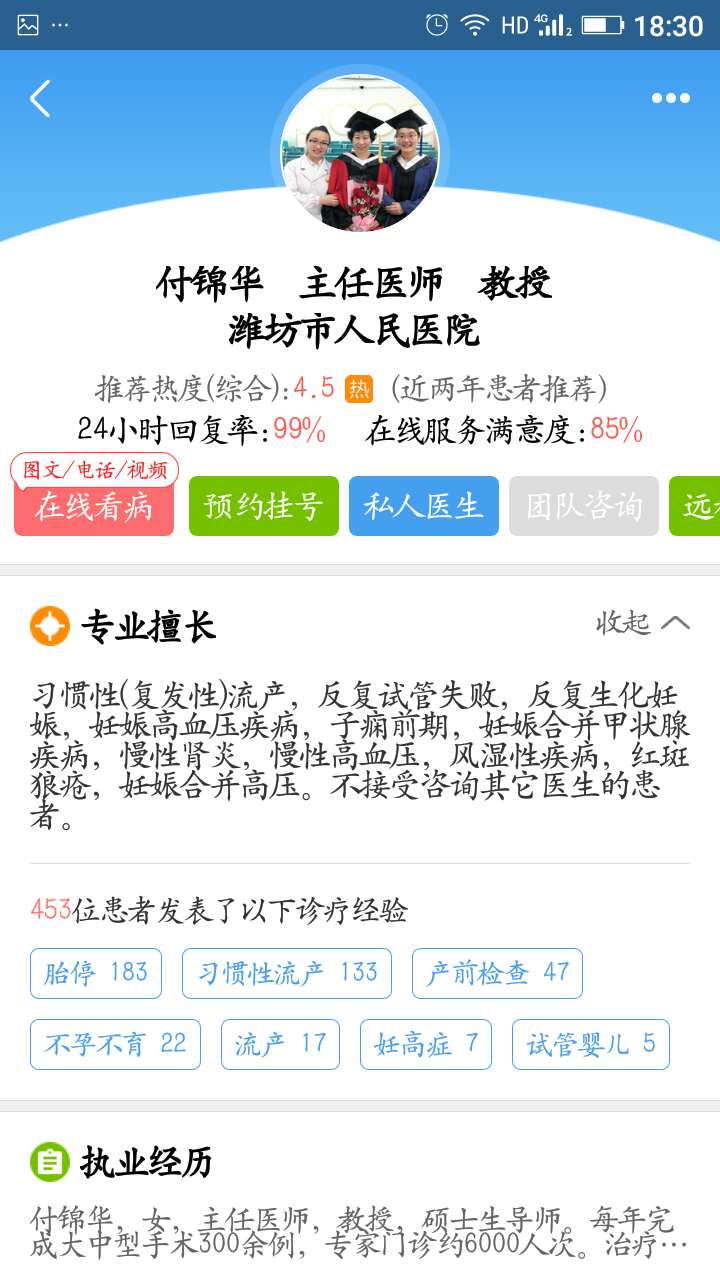Open the three-dot overflow menu
Viewport: 720px width, 1280px height.
[x=670, y=98]
